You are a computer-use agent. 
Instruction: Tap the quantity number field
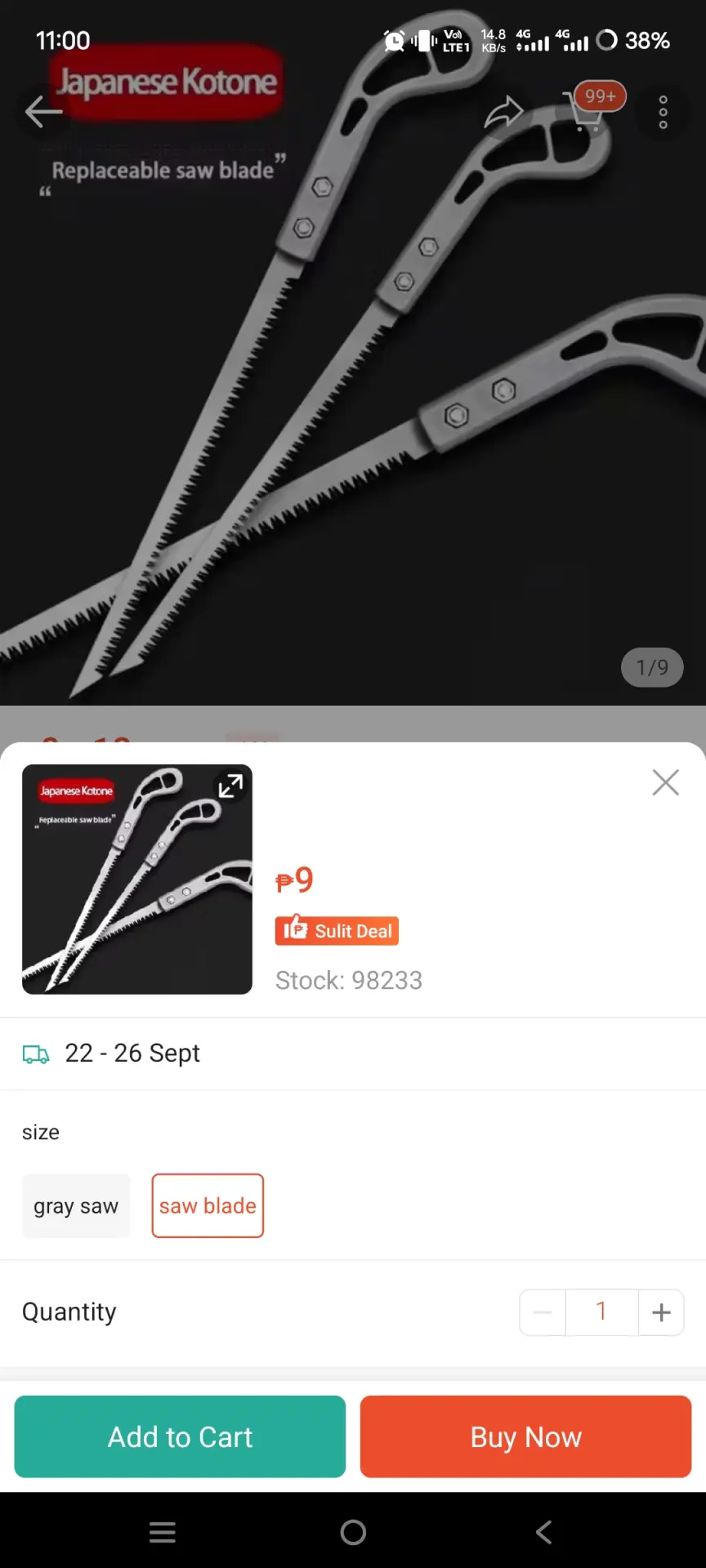point(601,1312)
